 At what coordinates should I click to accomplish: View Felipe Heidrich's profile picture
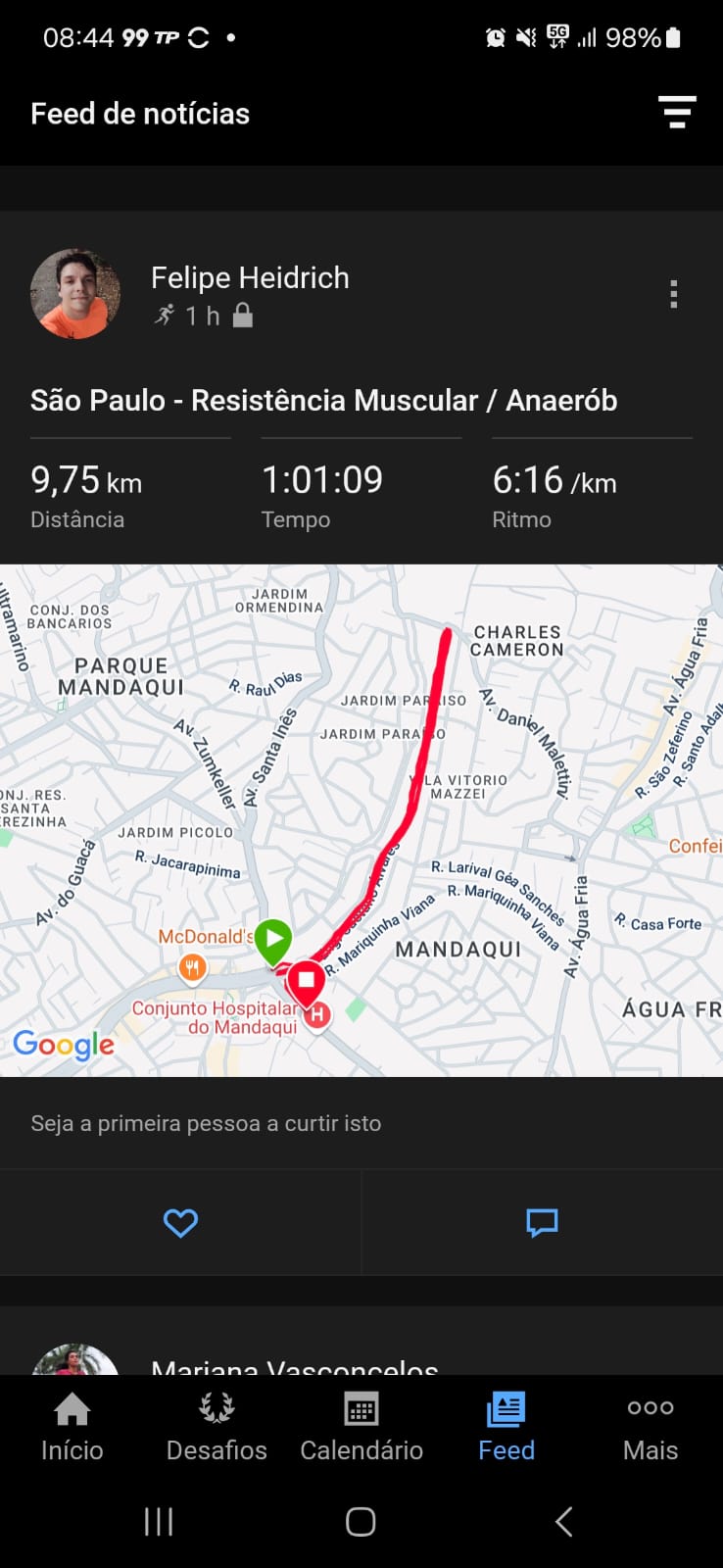point(75,294)
